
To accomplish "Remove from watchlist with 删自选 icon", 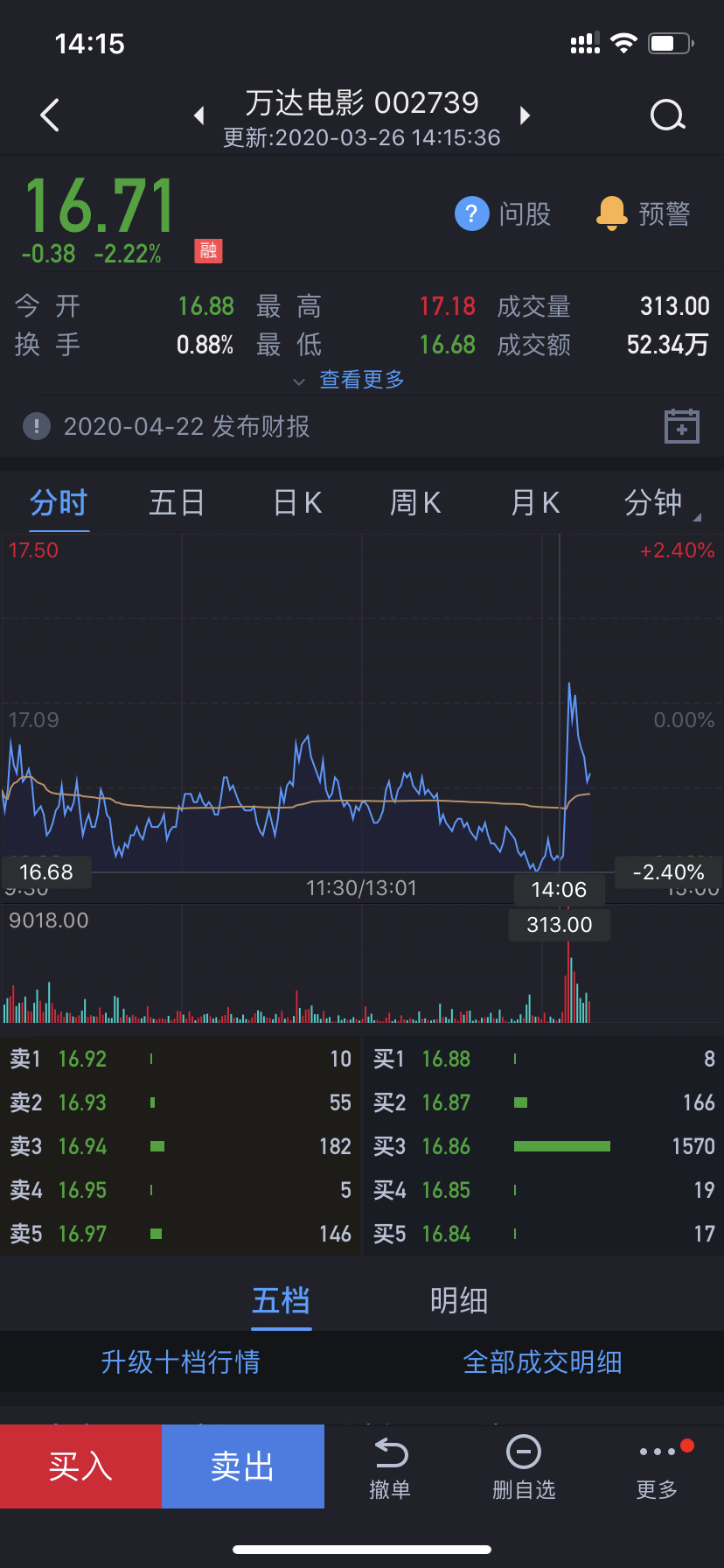I will pyautogui.click(x=525, y=1466).
